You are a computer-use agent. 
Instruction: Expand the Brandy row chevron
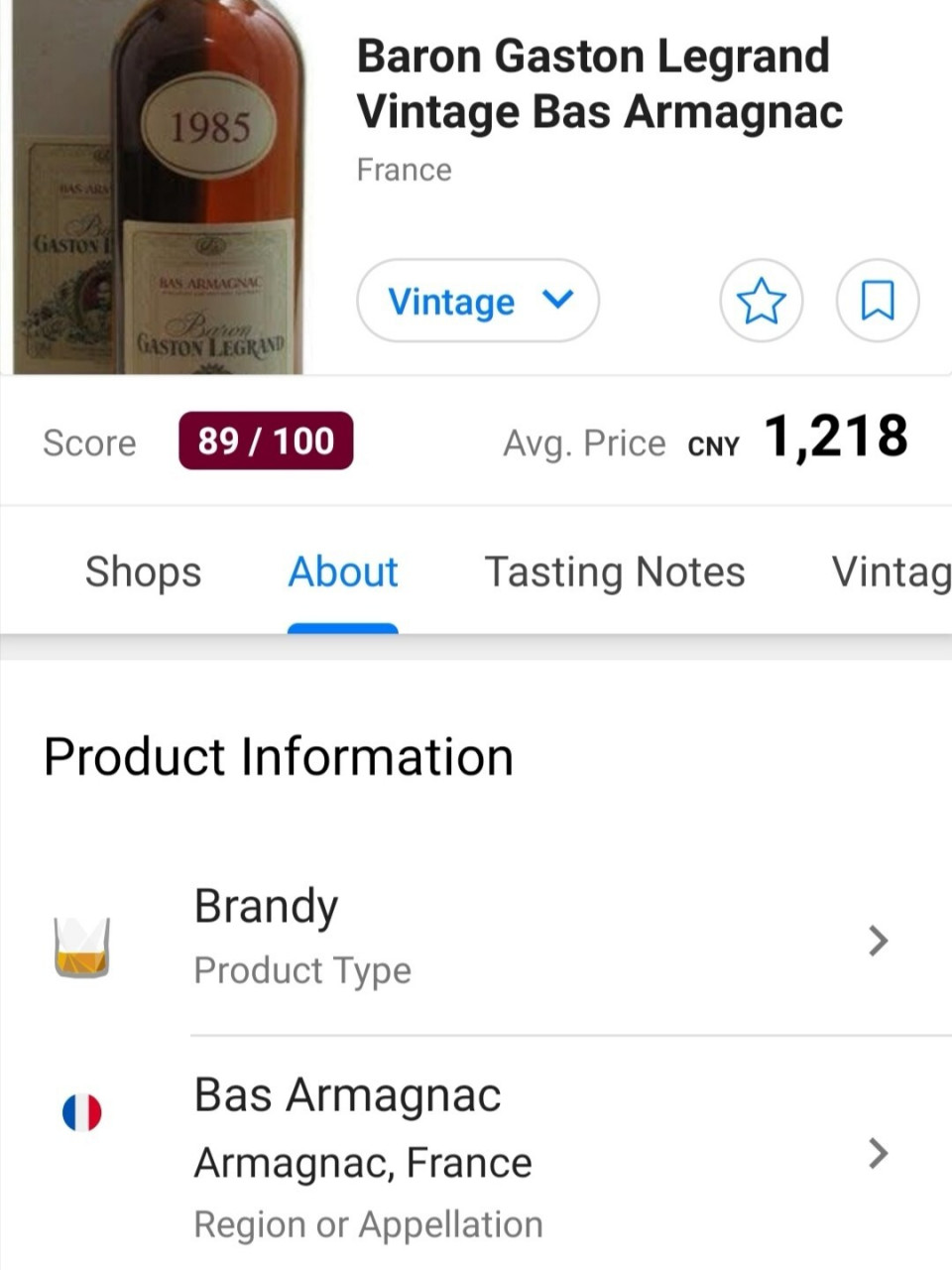(877, 943)
